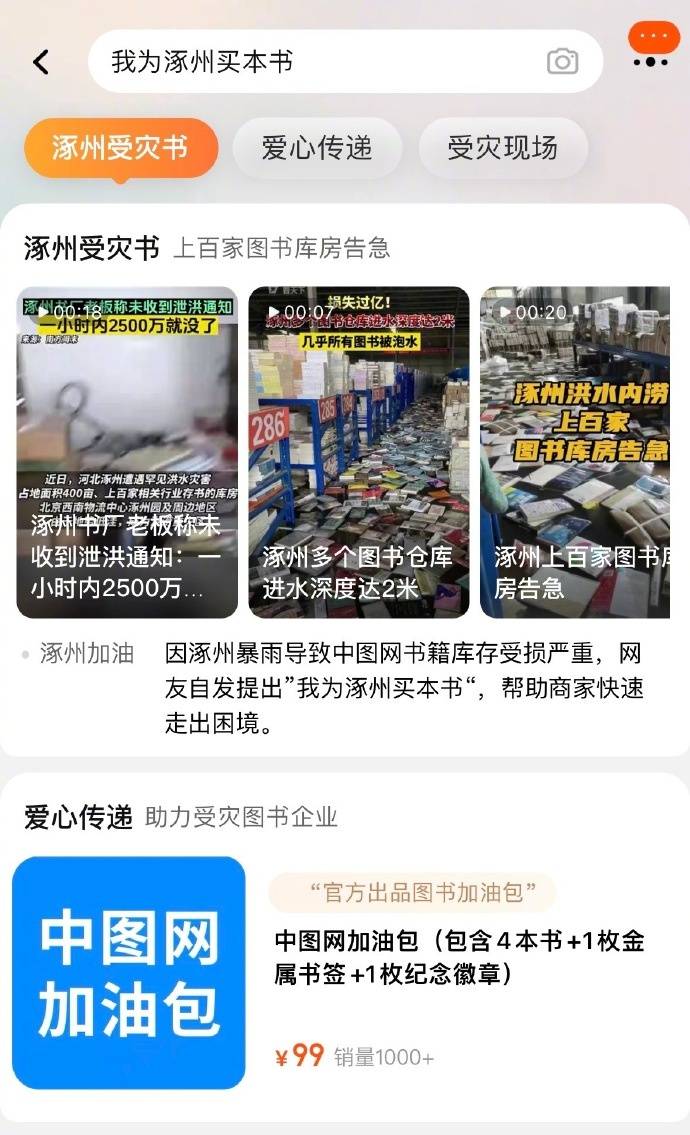
Task: Select the 涿州受灾书 tab
Action: point(121,148)
